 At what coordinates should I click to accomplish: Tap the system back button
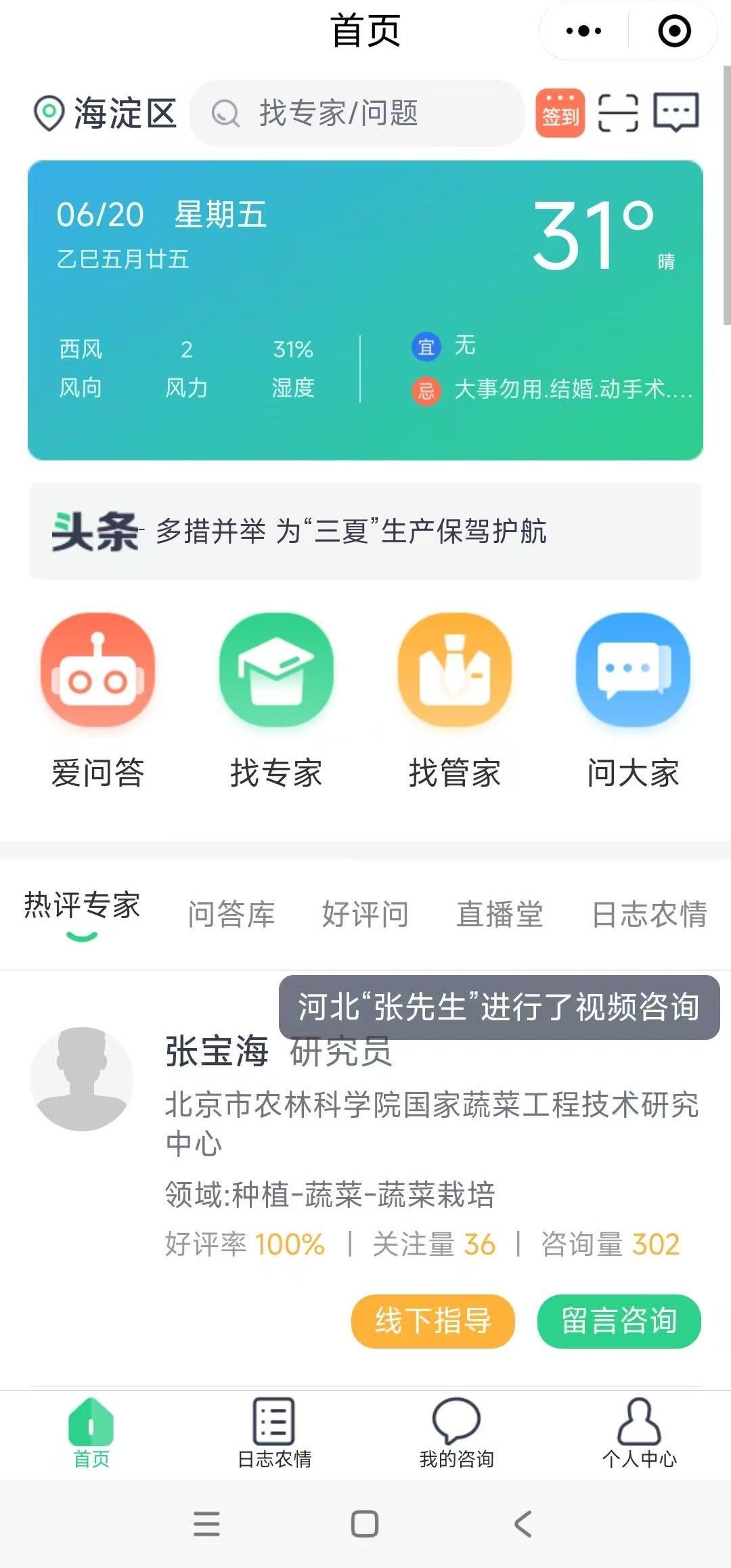coord(523,1524)
